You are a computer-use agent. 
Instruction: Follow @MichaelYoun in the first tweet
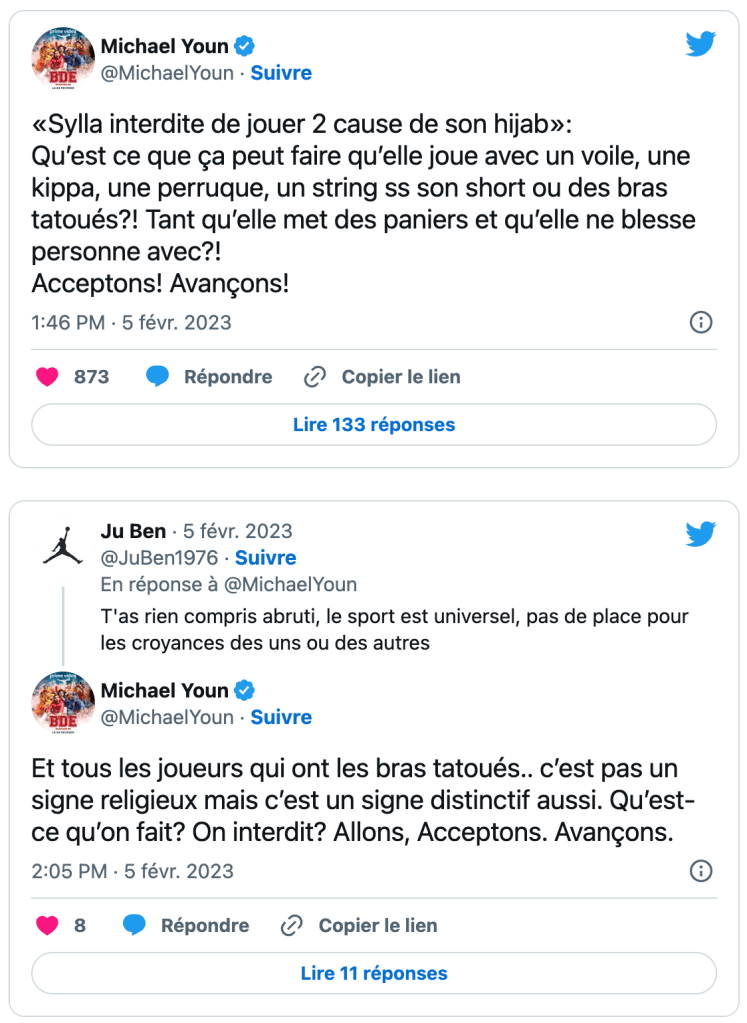[x=281, y=73]
